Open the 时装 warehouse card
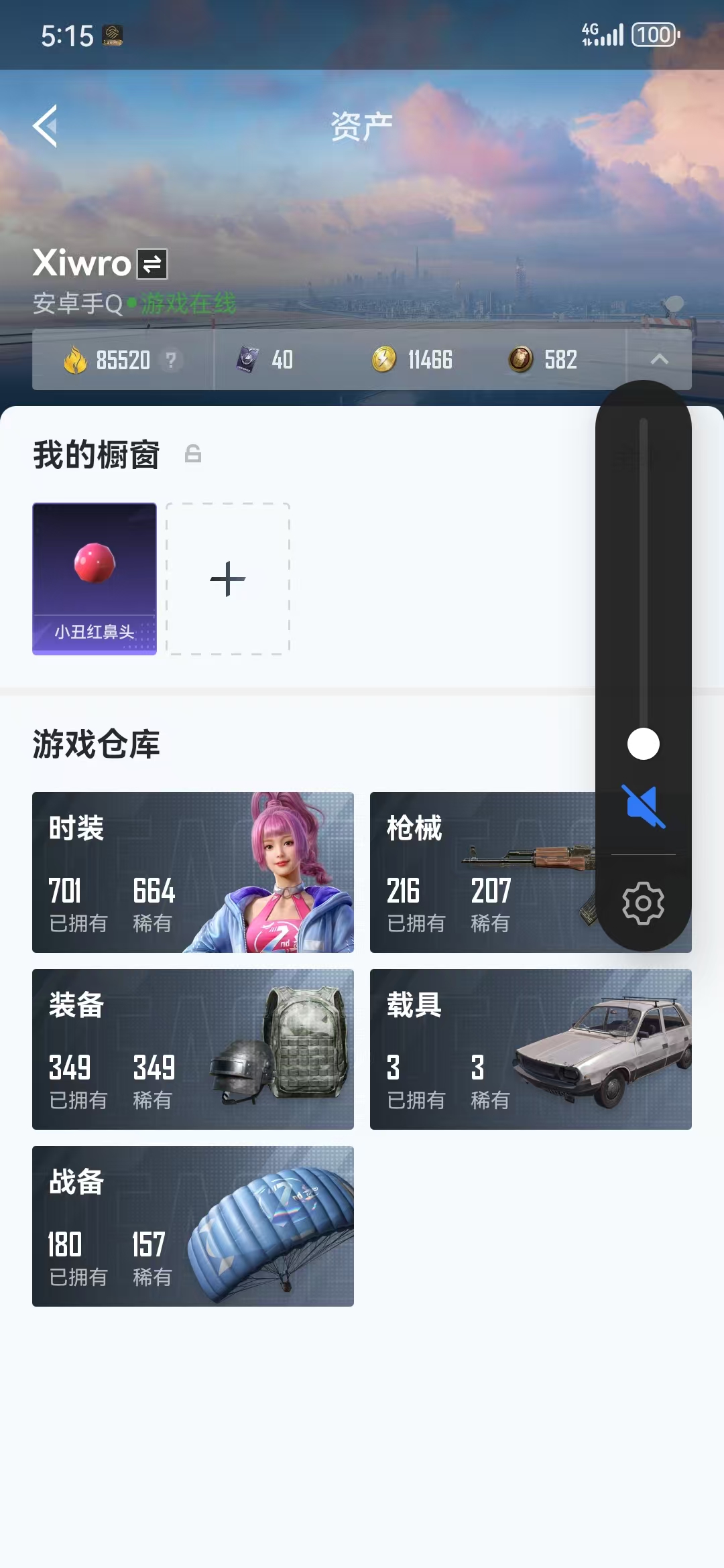Screen dimensions: 724x1568 pos(193,872)
